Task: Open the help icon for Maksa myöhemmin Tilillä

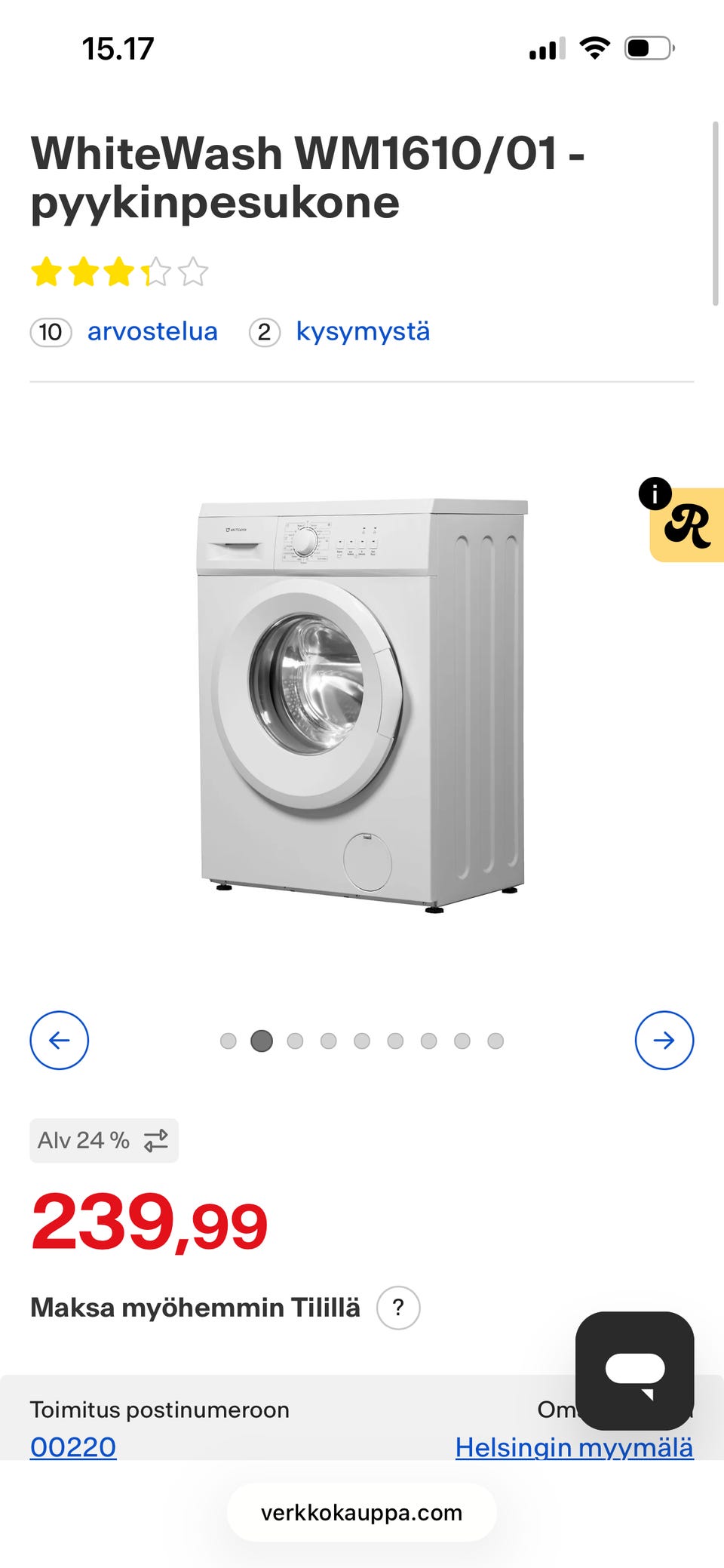Action: click(398, 1307)
